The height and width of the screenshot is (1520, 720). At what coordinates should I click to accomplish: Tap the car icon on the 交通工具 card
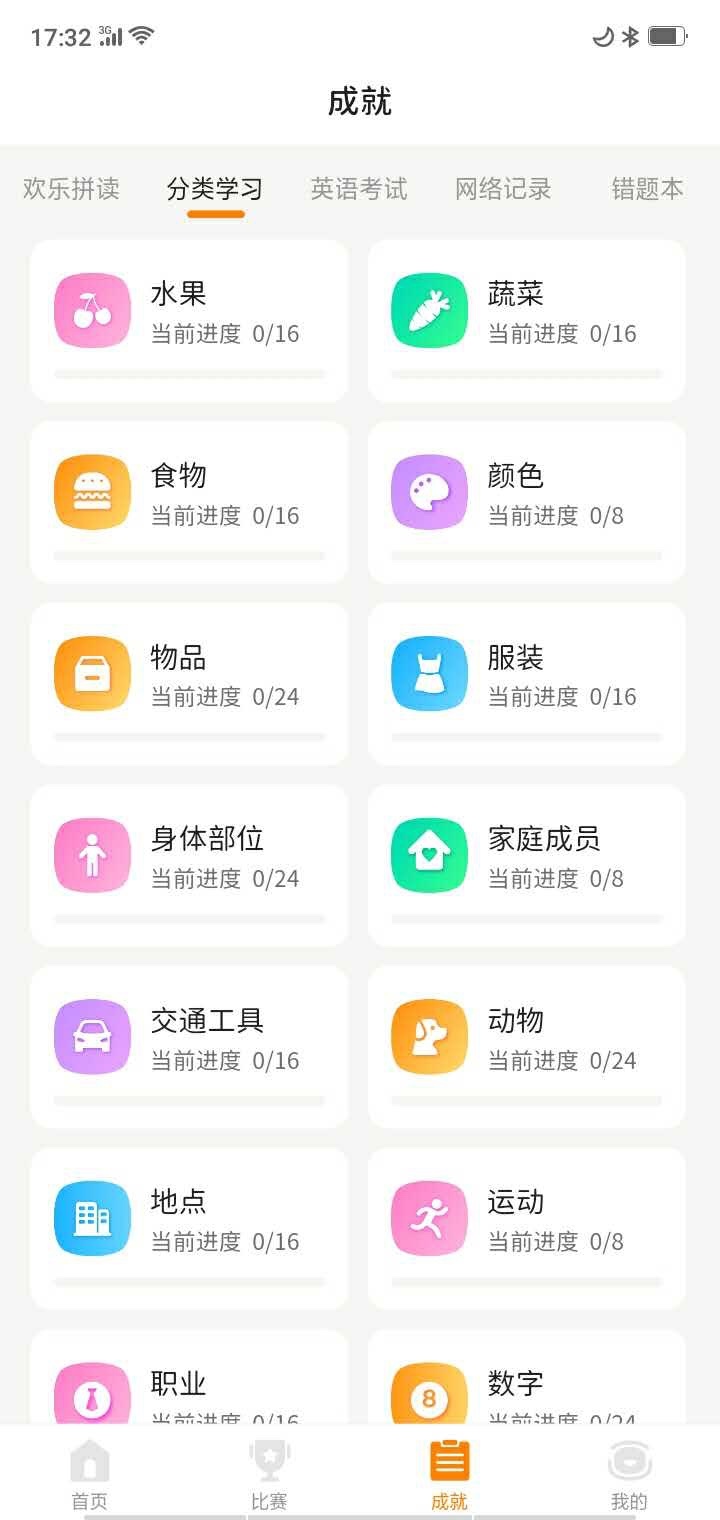click(91, 1036)
